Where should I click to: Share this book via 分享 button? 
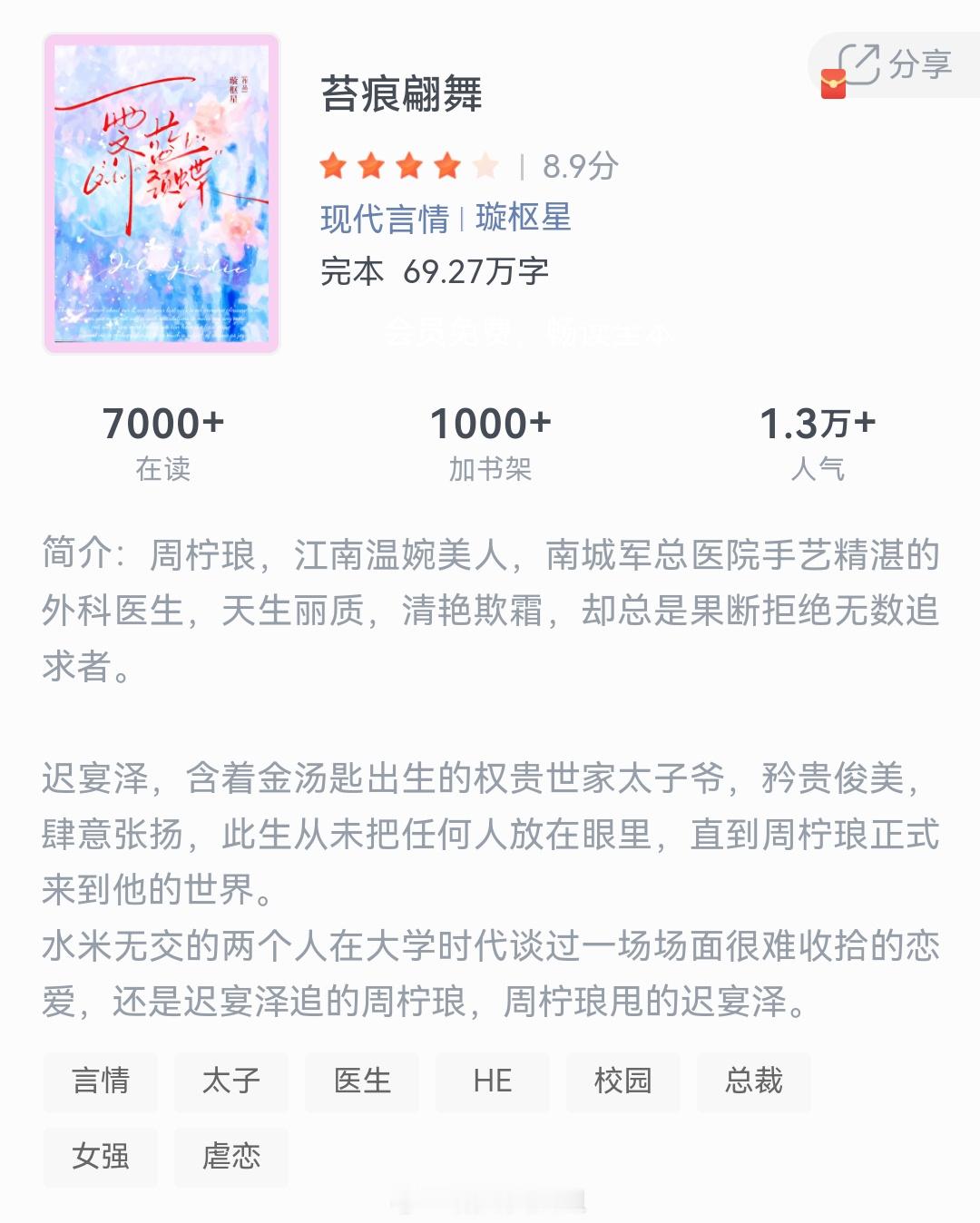pos(895,64)
